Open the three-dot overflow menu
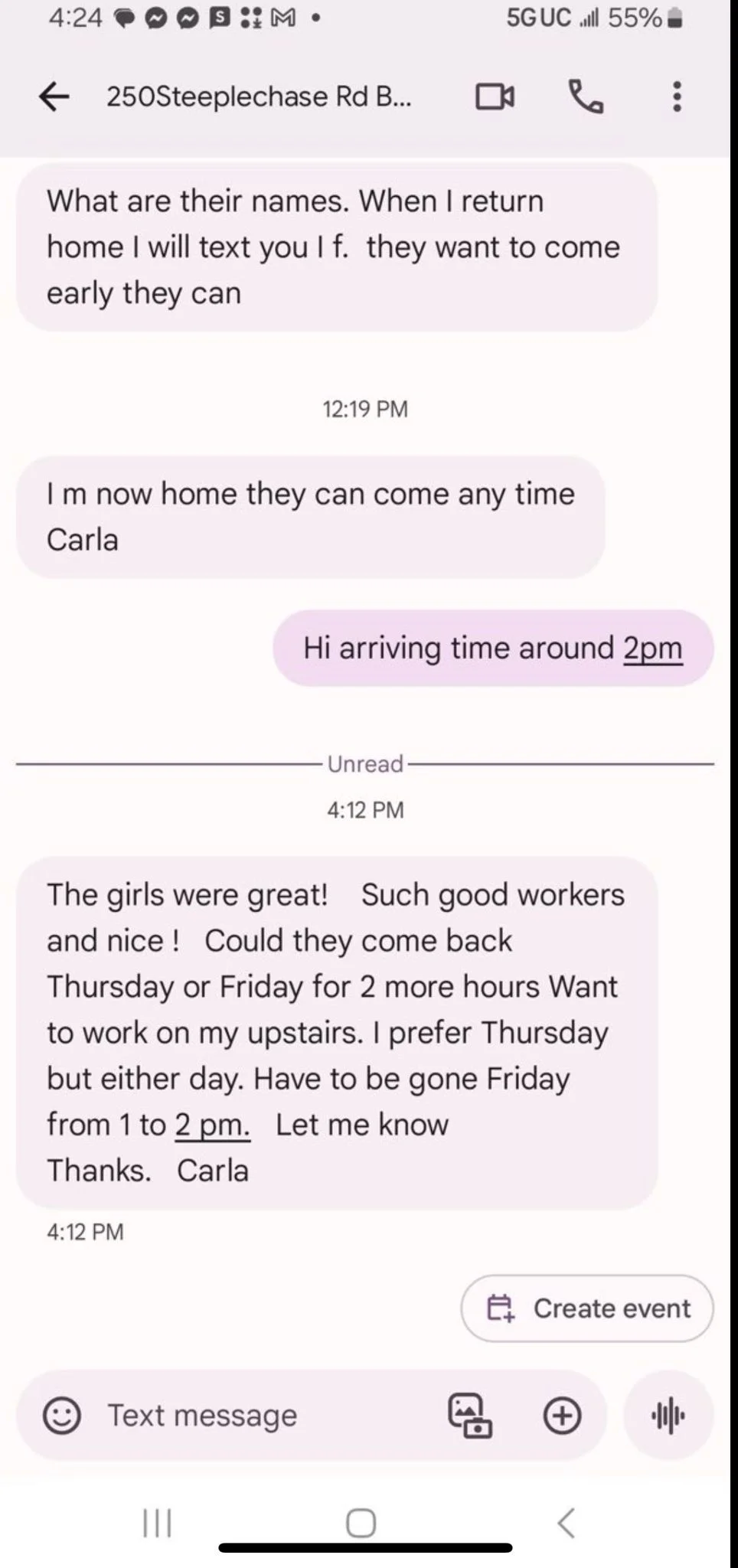738x1568 pixels. pyautogui.click(x=676, y=97)
